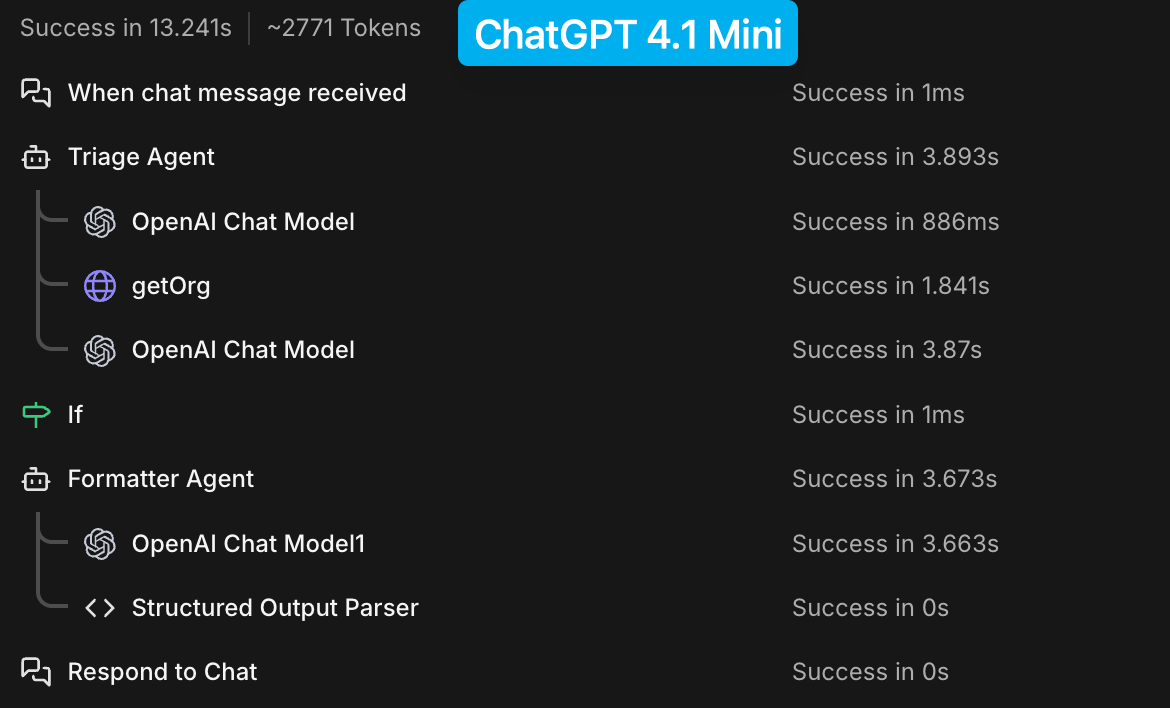Image resolution: width=1170 pixels, height=708 pixels.
Task: Open the Triage Agent log entry
Action: (x=141, y=157)
